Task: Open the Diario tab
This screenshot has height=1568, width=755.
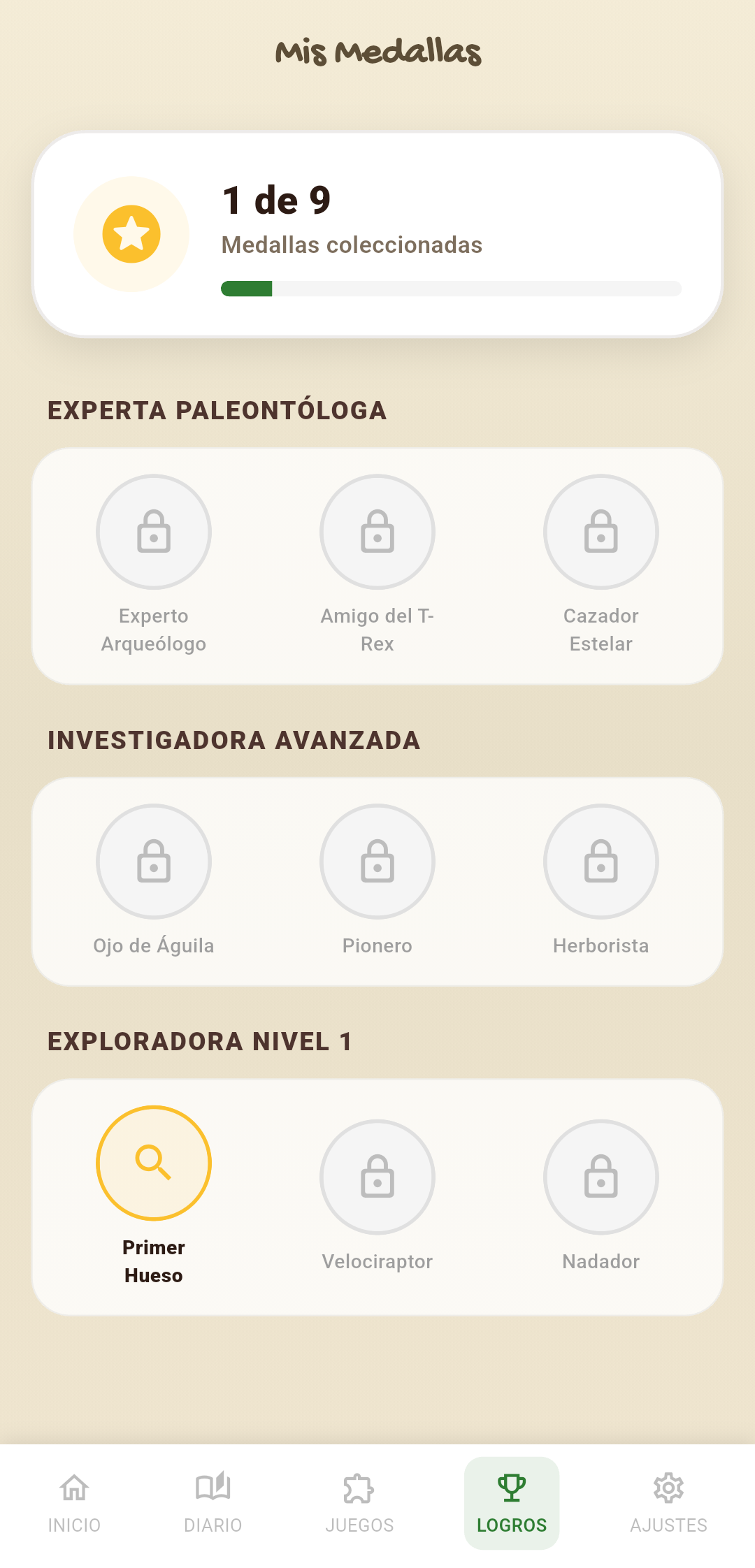Action: [x=213, y=1502]
